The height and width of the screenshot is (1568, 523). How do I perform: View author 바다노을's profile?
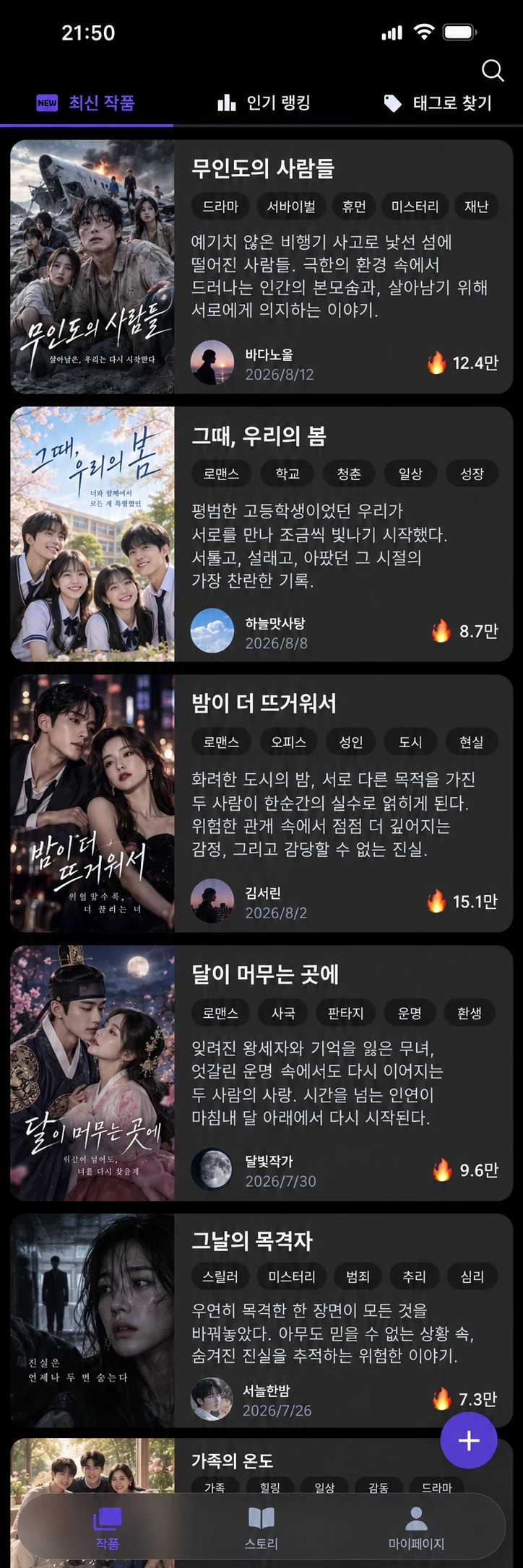(252, 363)
